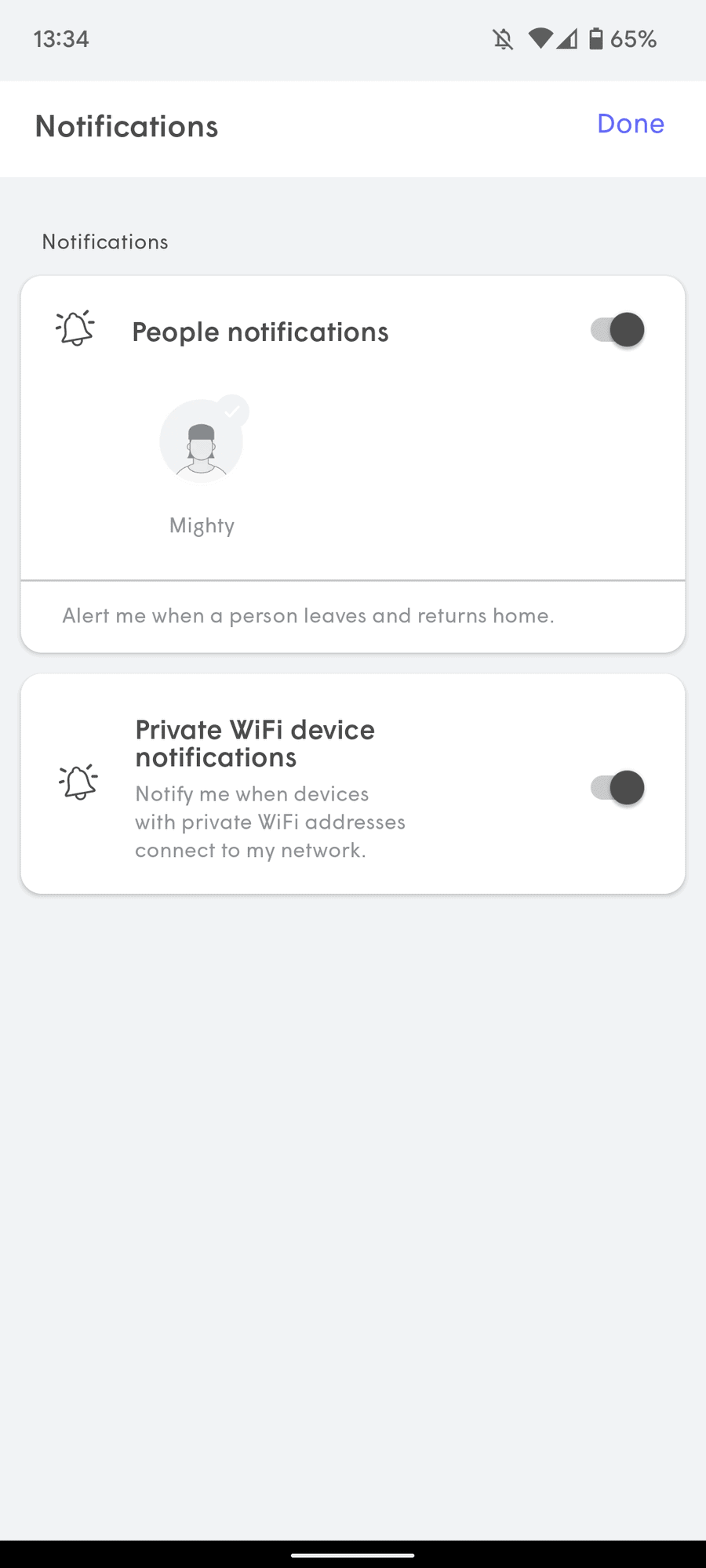
Task: Turn off People notifications
Action: pyautogui.click(x=617, y=330)
